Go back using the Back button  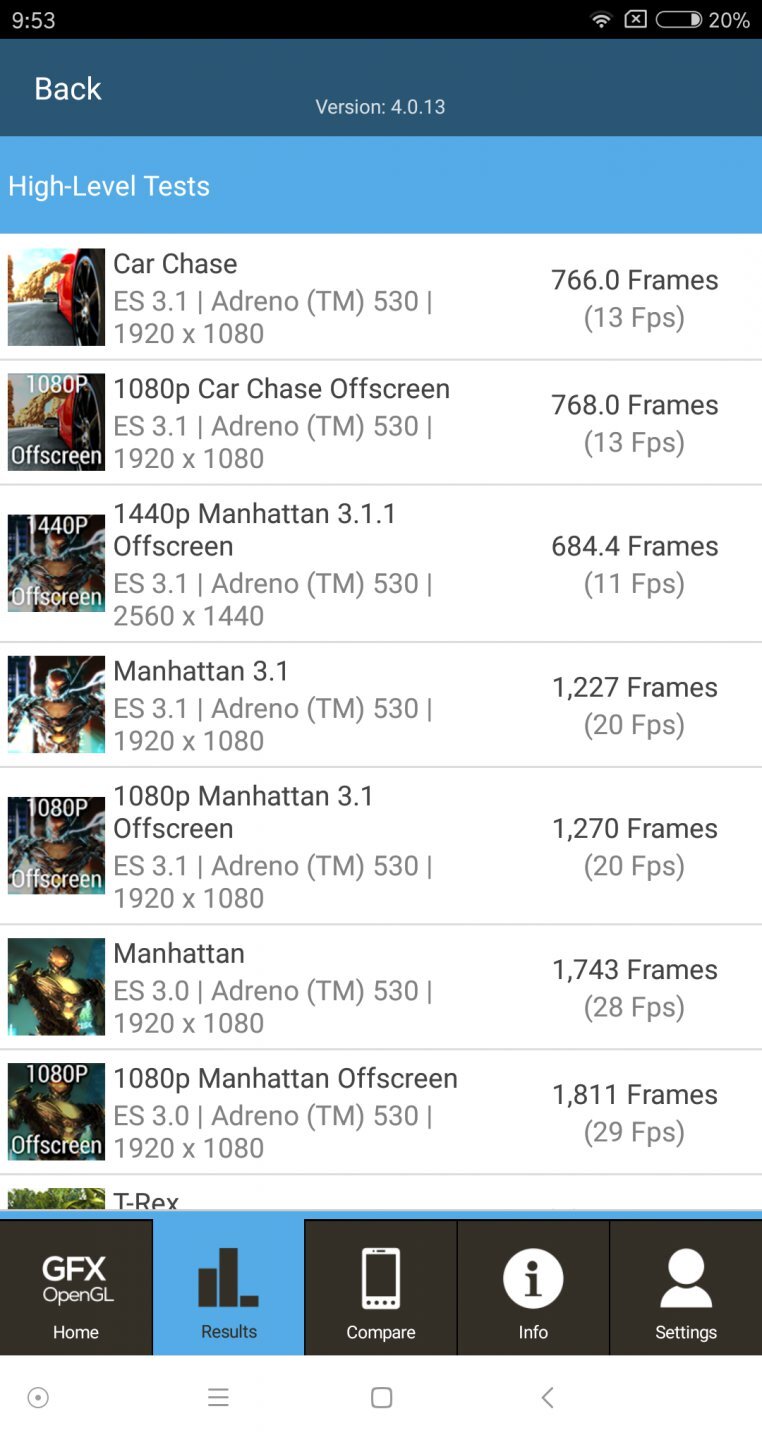pos(68,89)
